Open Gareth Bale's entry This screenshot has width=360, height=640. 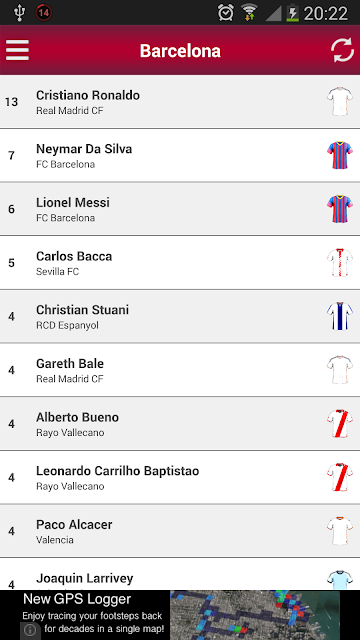point(180,370)
